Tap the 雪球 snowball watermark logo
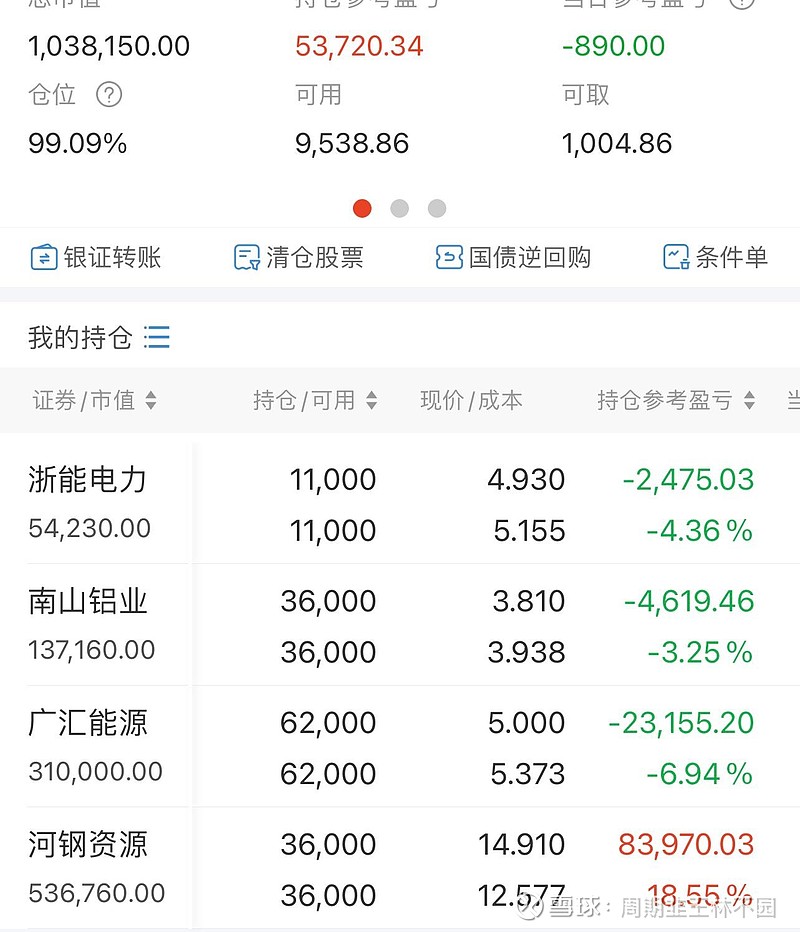The image size is (800, 932). (x=528, y=908)
